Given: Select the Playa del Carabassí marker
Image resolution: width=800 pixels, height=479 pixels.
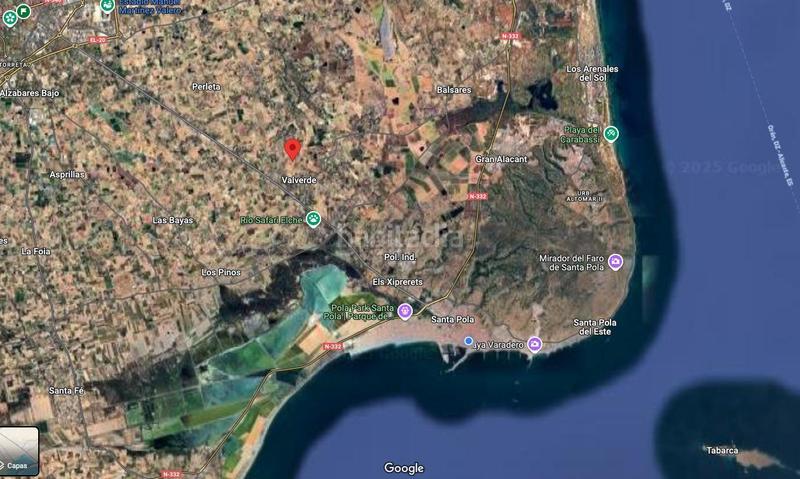Looking at the screenshot, I should click(x=611, y=133).
